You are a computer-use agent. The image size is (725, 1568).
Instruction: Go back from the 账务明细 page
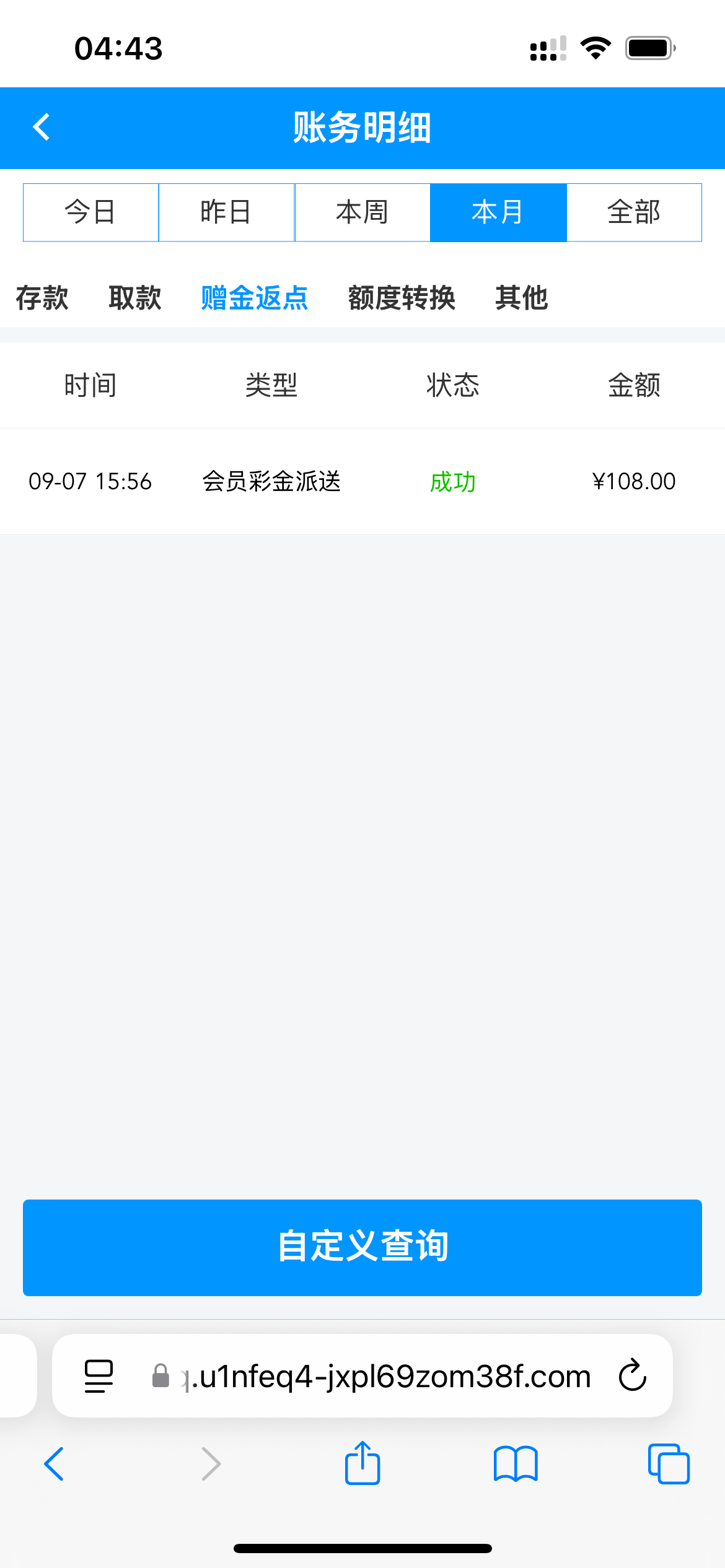42,128
